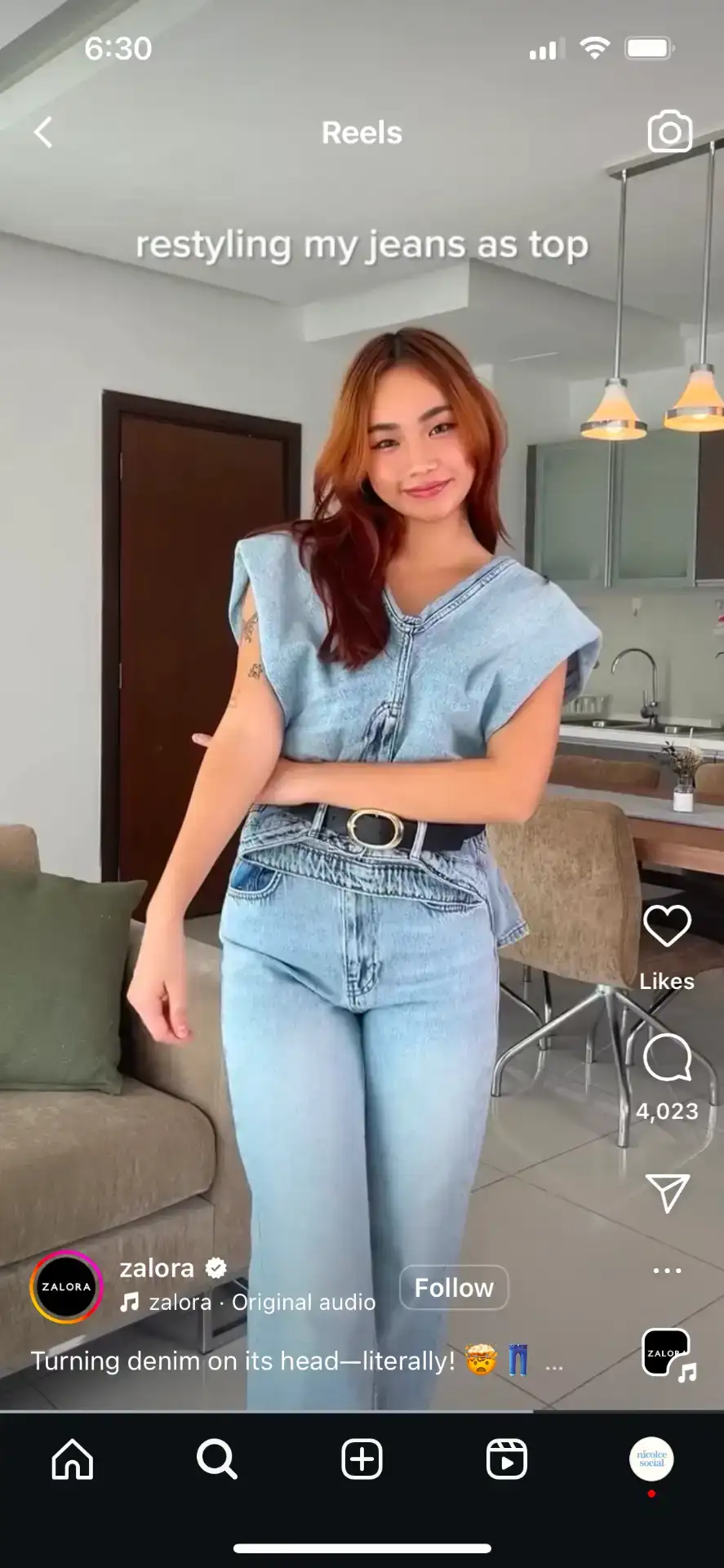Open zalora profile picture

pos(66,1286)
